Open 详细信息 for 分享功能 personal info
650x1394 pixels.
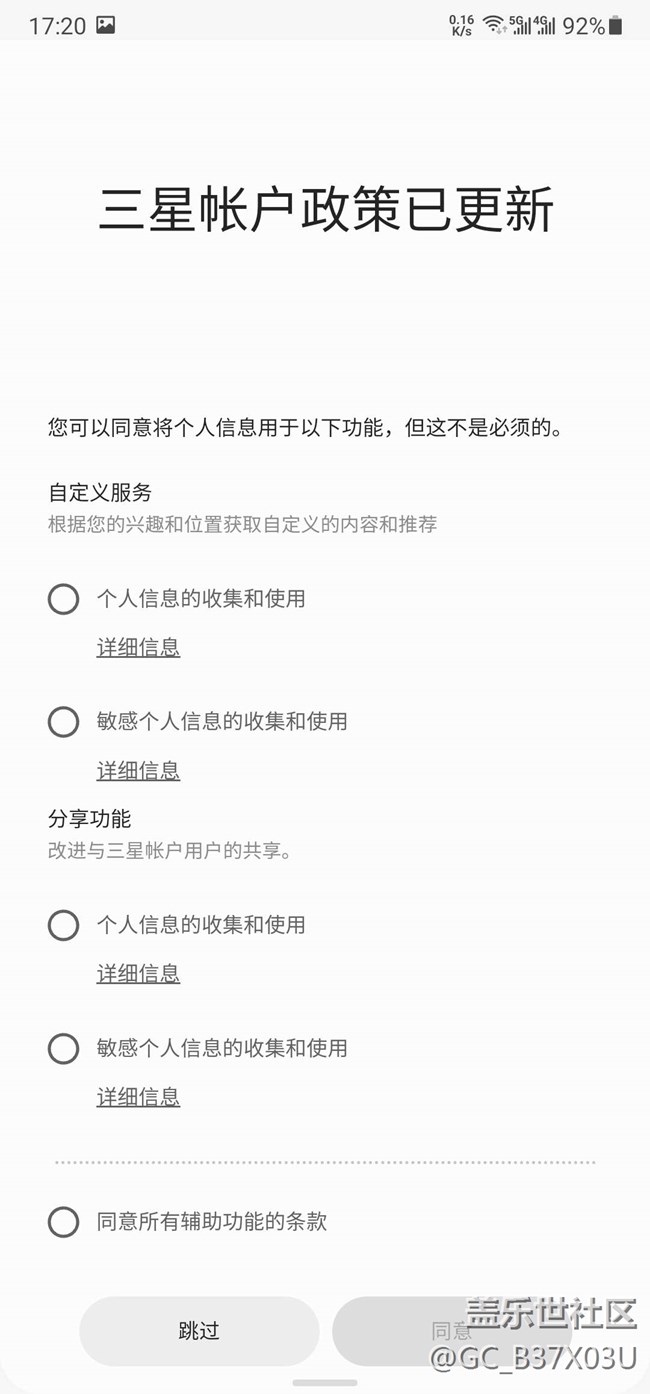(138, 973)
